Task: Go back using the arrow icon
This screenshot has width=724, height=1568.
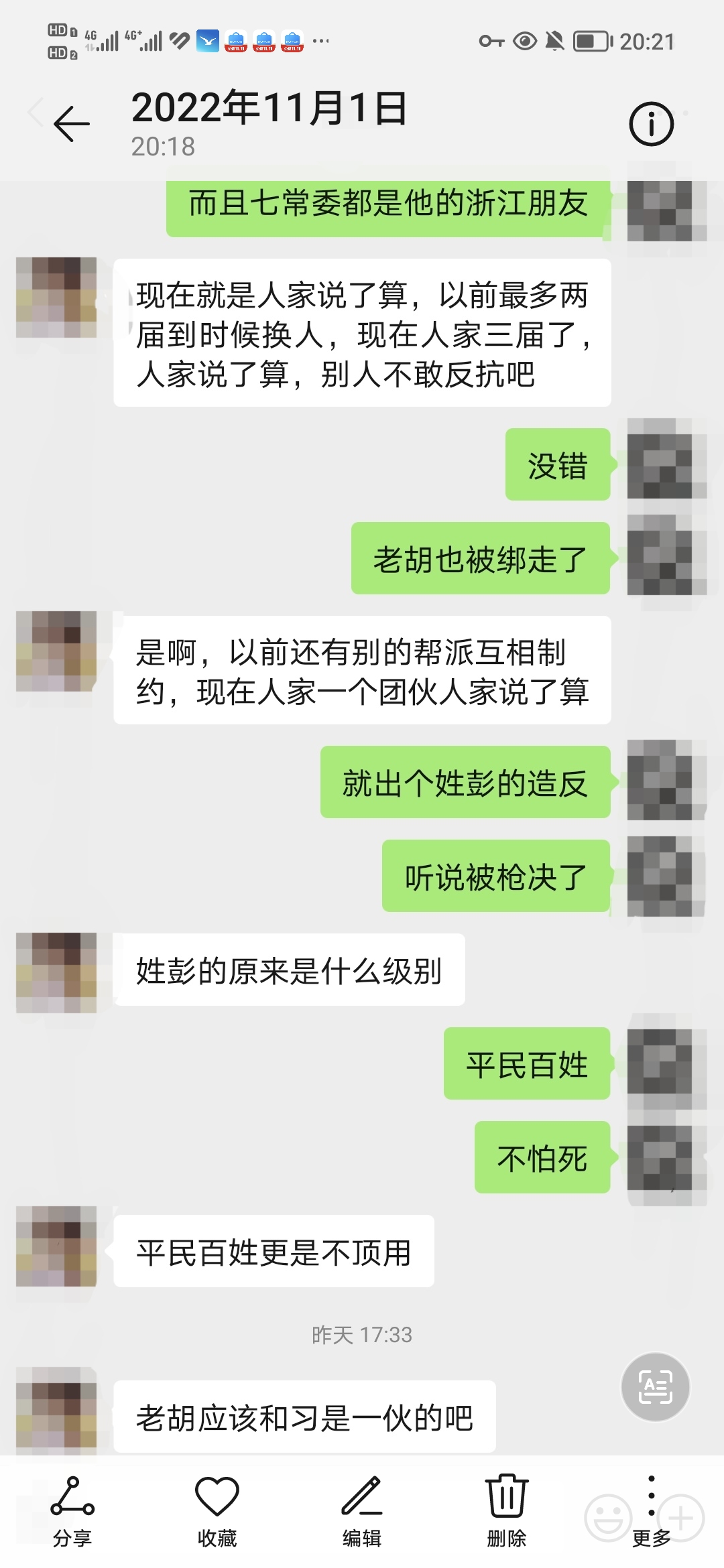Action: point(72,124)
